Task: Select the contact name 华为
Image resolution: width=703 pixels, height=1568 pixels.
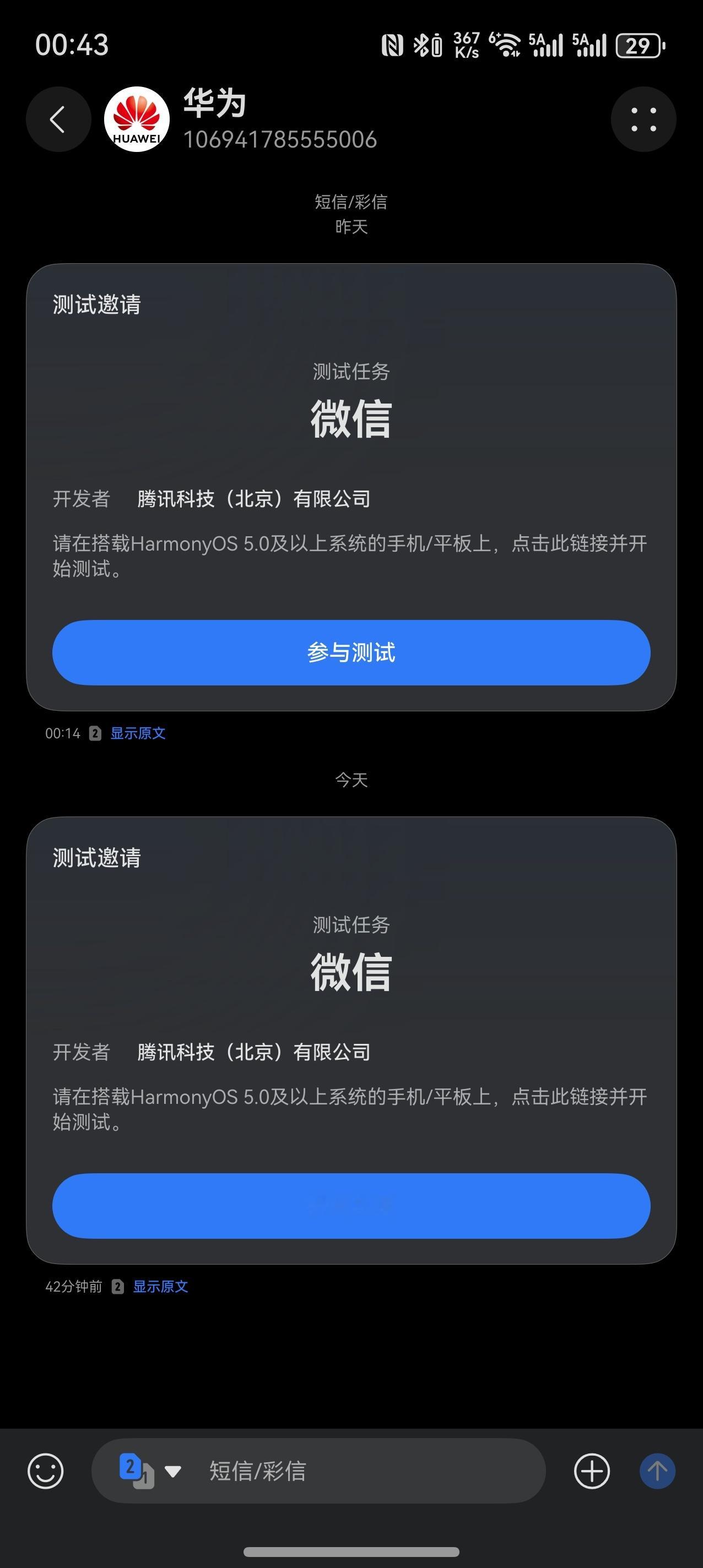Action: (214, 105)
